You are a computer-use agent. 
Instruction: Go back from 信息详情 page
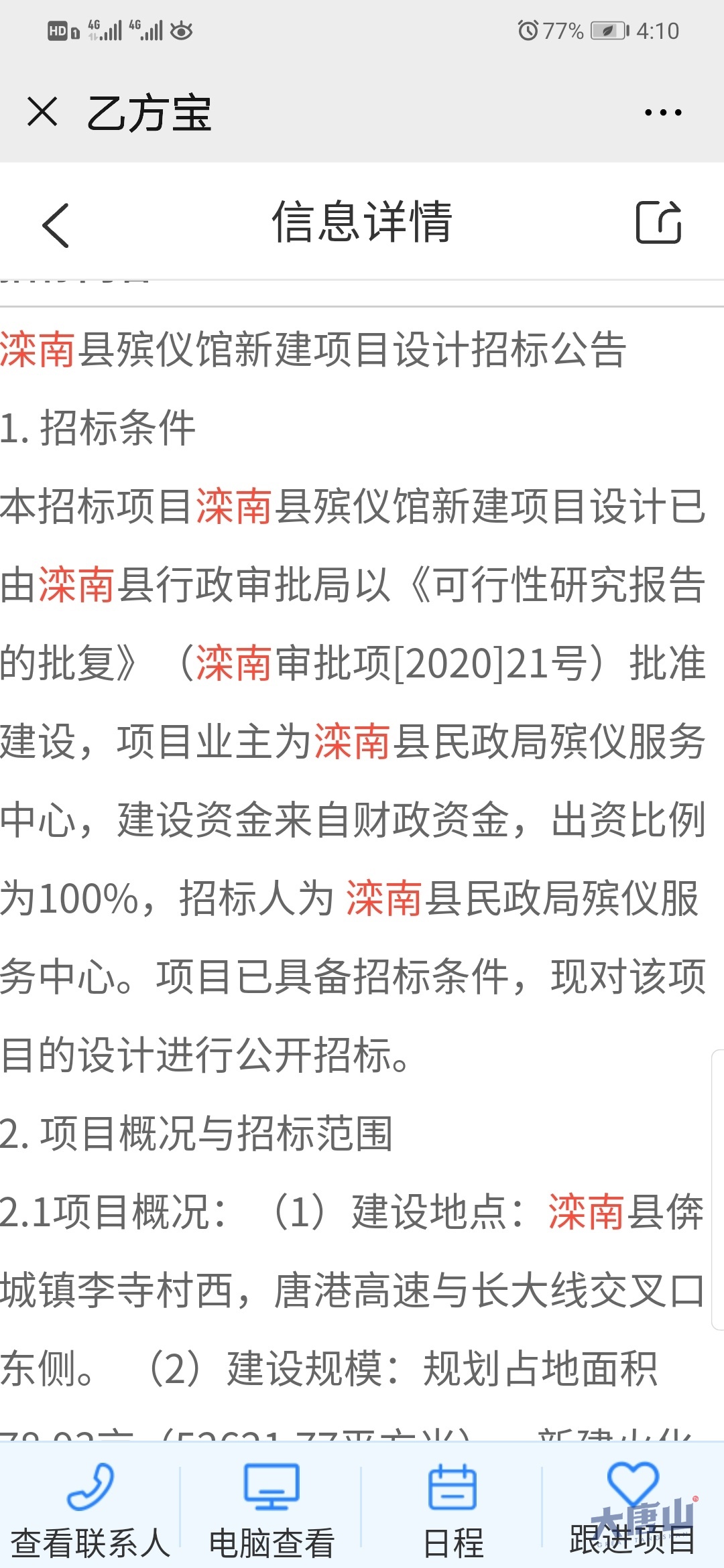(56, 225)
